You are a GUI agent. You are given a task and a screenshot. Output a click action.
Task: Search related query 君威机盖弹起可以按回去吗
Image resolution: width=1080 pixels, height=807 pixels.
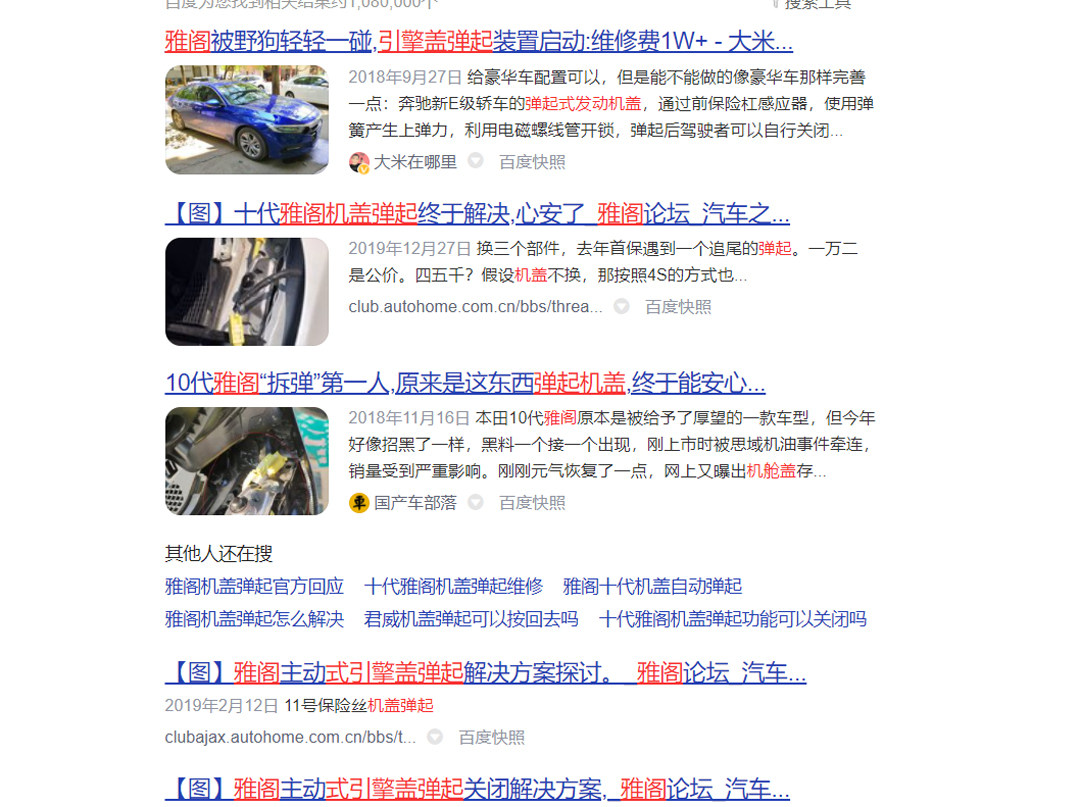(x=471, y=619)
